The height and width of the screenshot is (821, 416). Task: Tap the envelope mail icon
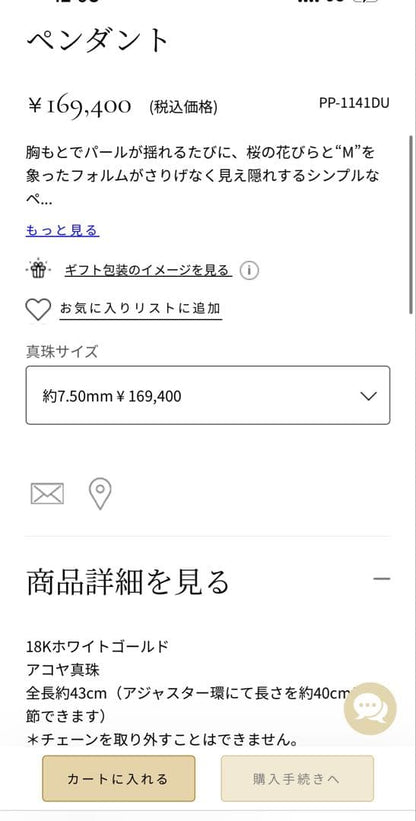(x=47, y=494)
